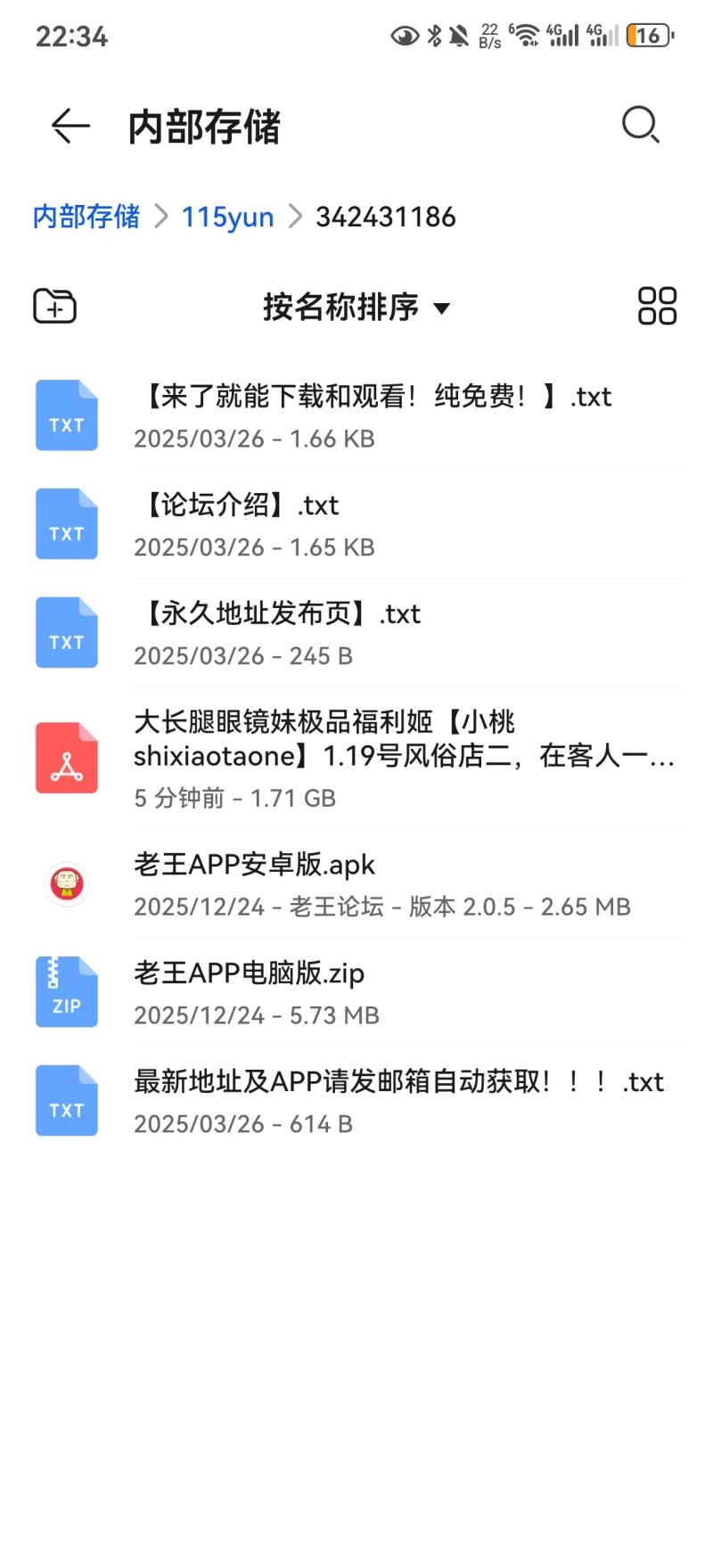Viewport: 713px width, 1568px height.
Task: Click the red video file icon of 大长腿 file
Action: pos(66,757)
